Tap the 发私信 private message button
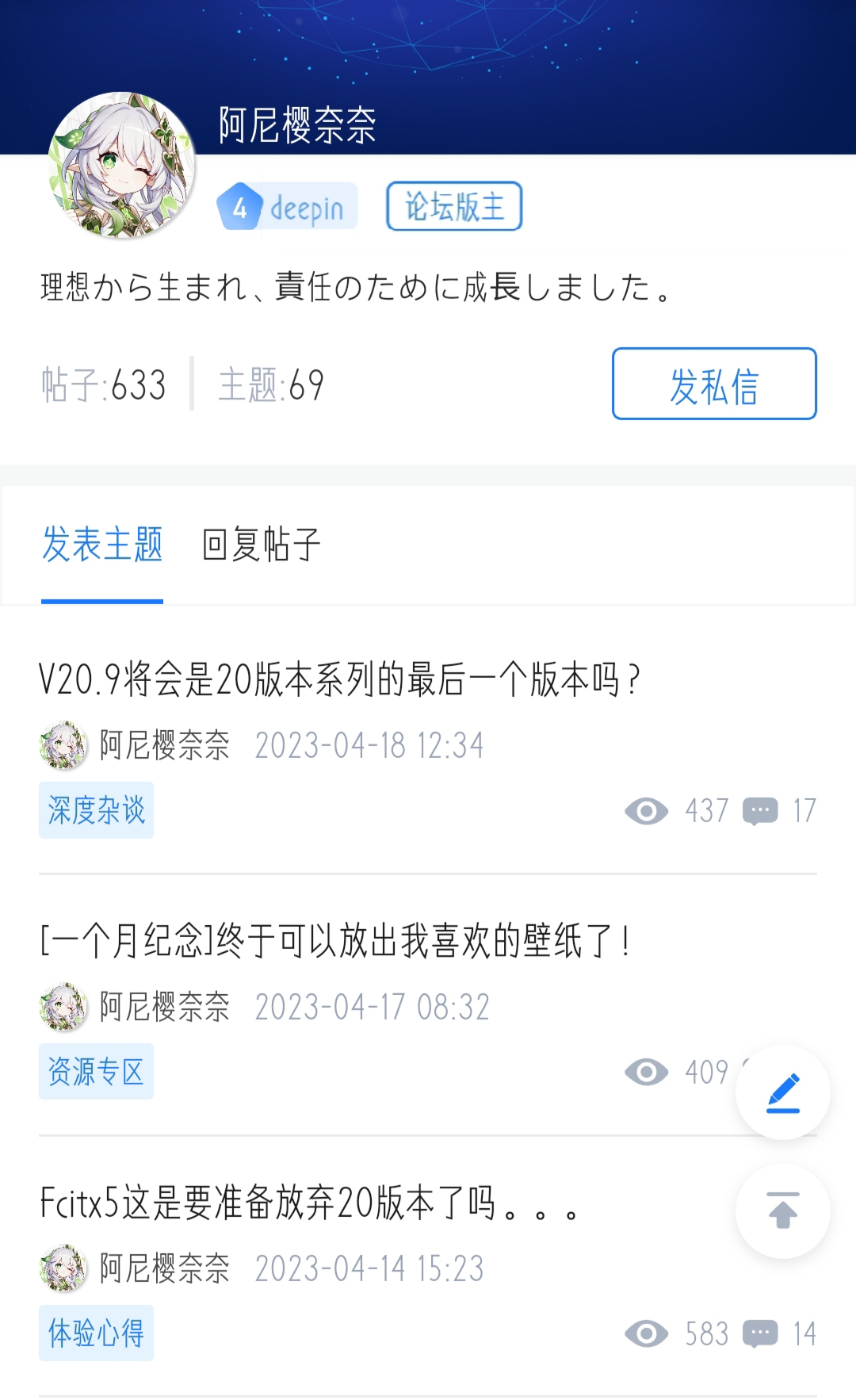Viewport: 856px width, 1400px height. [x=713, y=384]
